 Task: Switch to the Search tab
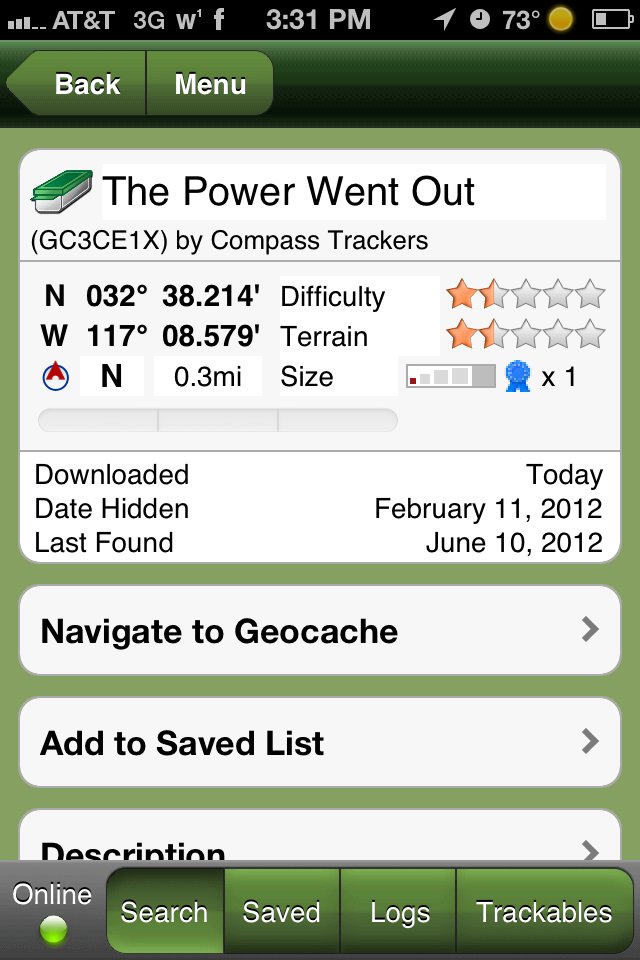(165, 912)
